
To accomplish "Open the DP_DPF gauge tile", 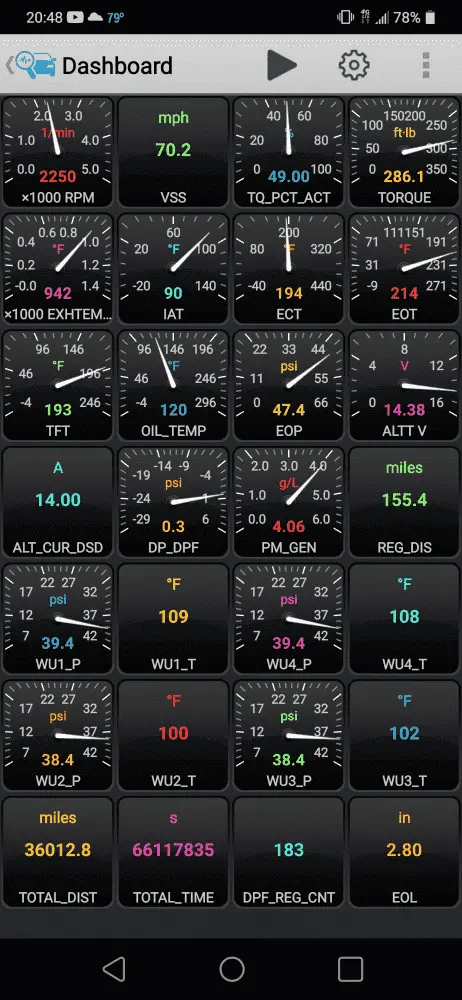I will click(173, 502).
